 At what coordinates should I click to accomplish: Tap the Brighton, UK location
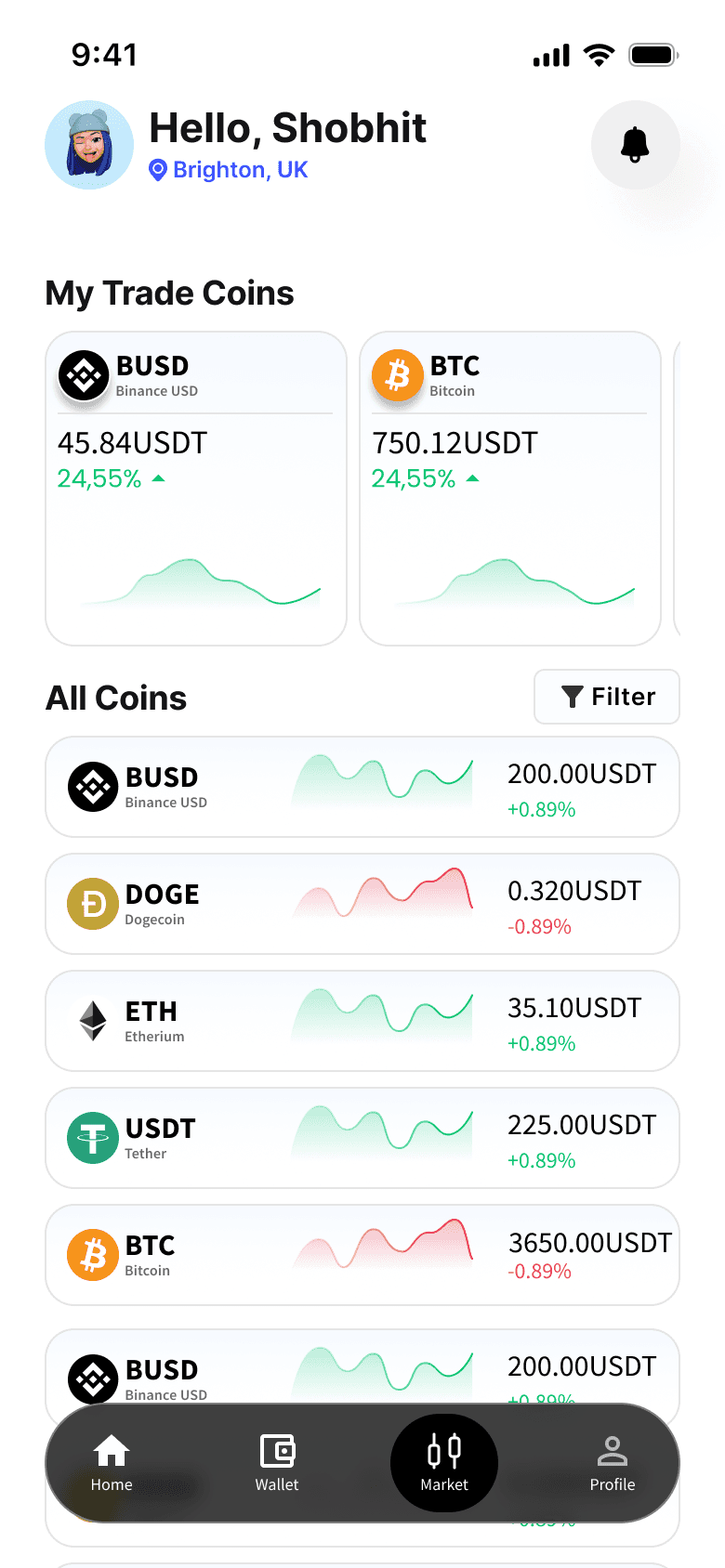(229, 170)
